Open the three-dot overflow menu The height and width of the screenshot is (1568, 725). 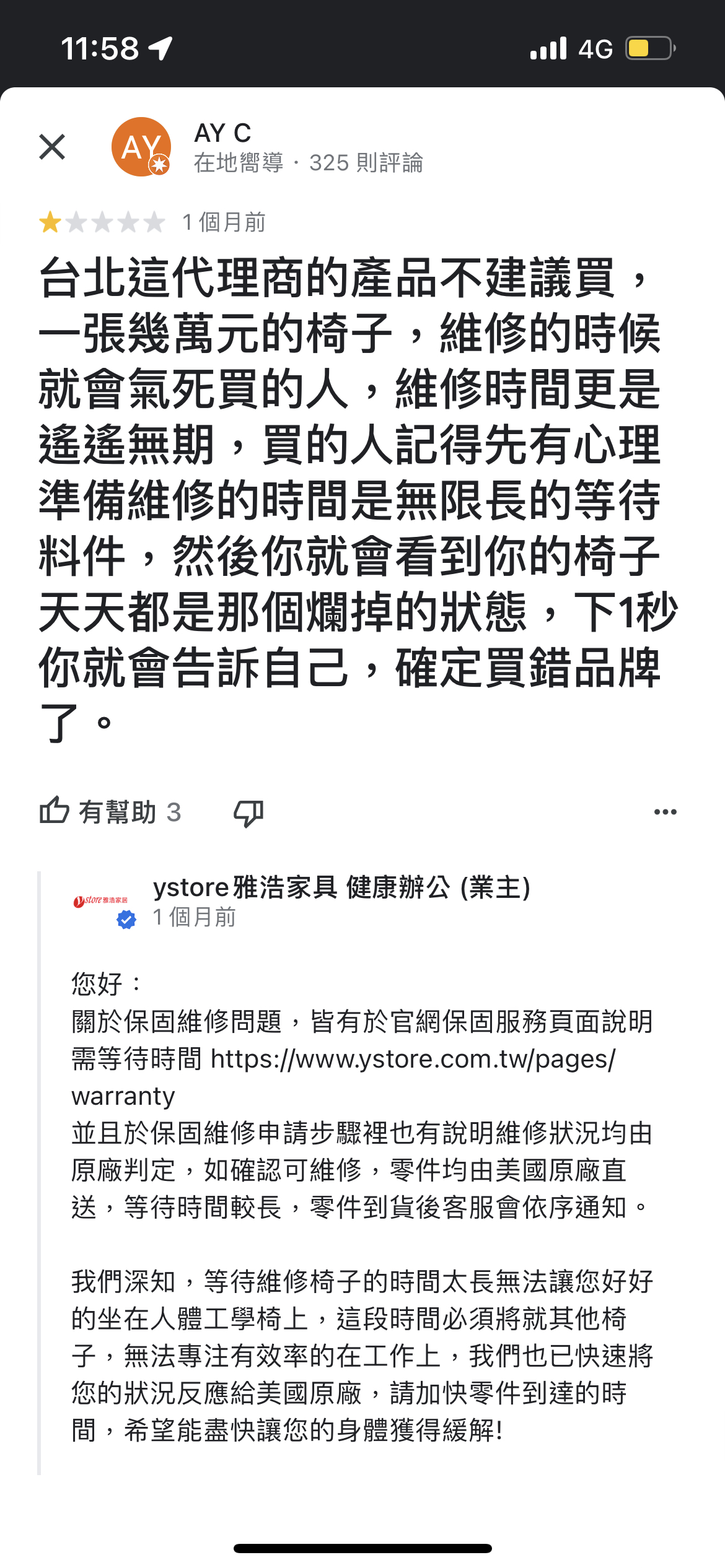(665, 812)
